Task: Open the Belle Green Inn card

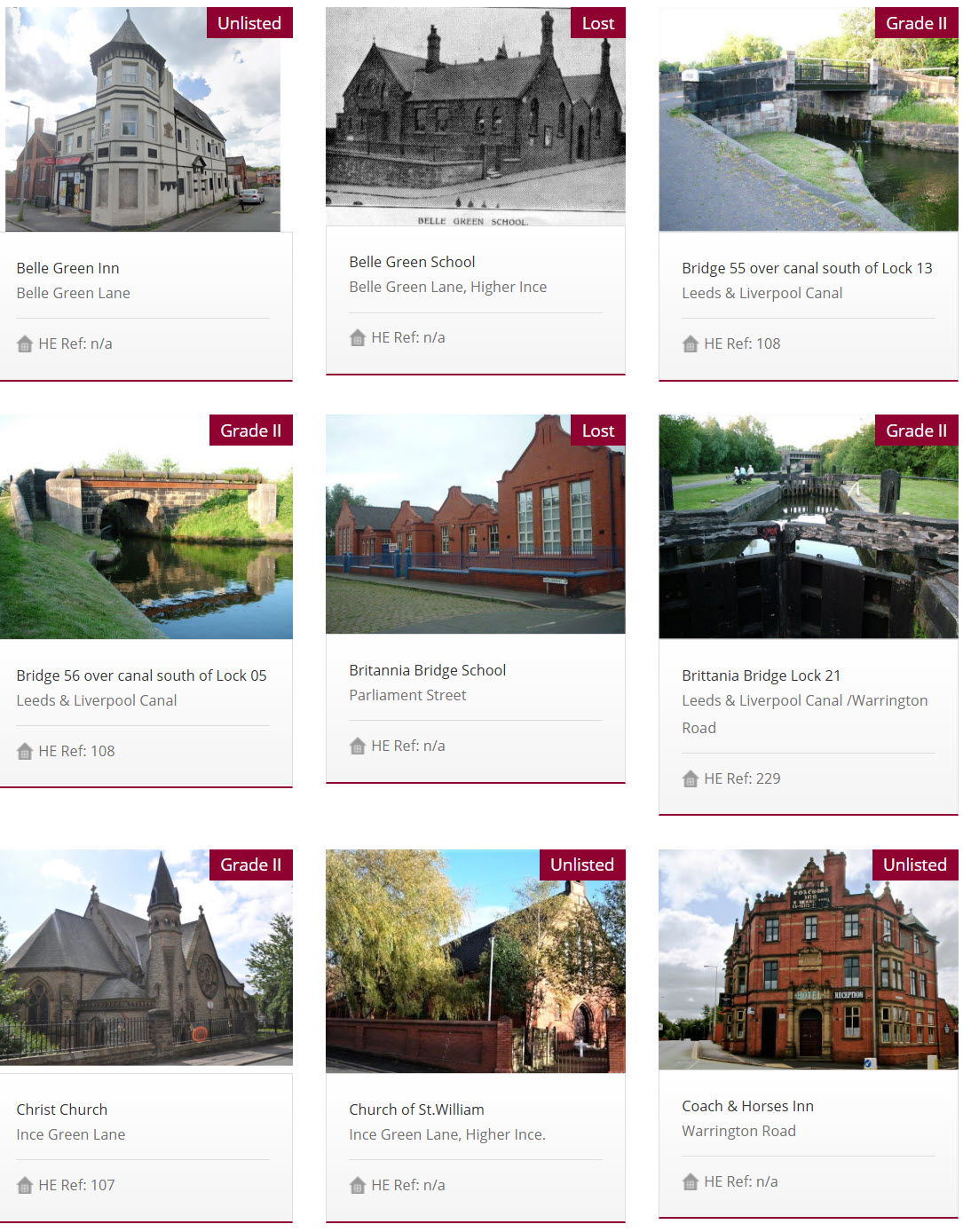Action: coord(67,268)
